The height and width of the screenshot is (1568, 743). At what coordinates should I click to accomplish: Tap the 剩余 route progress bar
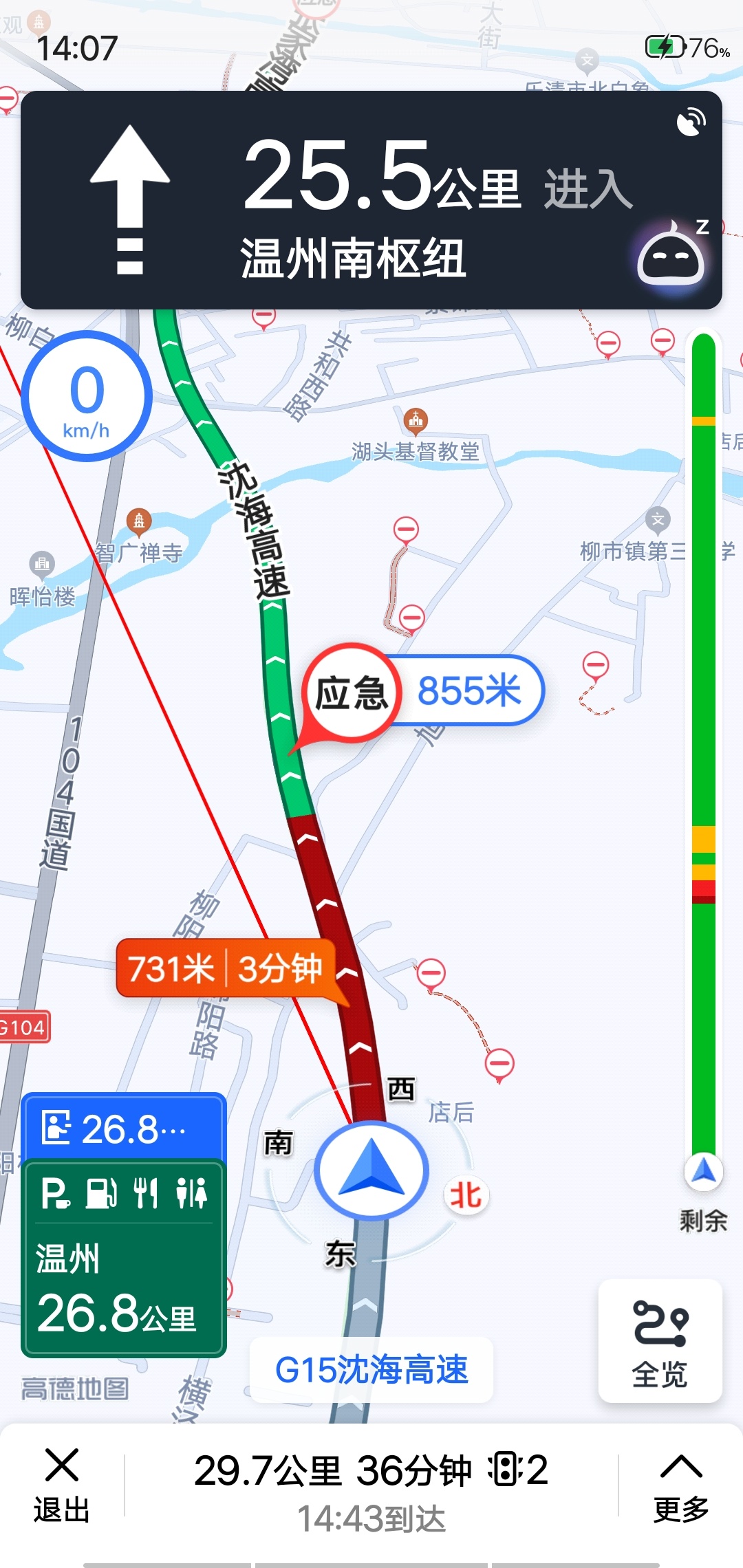pos(703,756)
